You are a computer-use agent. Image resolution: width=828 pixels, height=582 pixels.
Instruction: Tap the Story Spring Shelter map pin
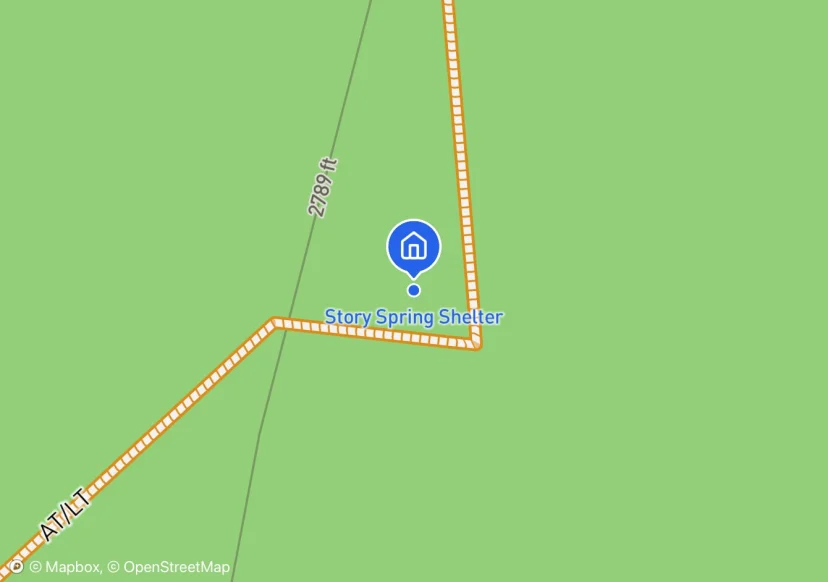click(413, 246)
